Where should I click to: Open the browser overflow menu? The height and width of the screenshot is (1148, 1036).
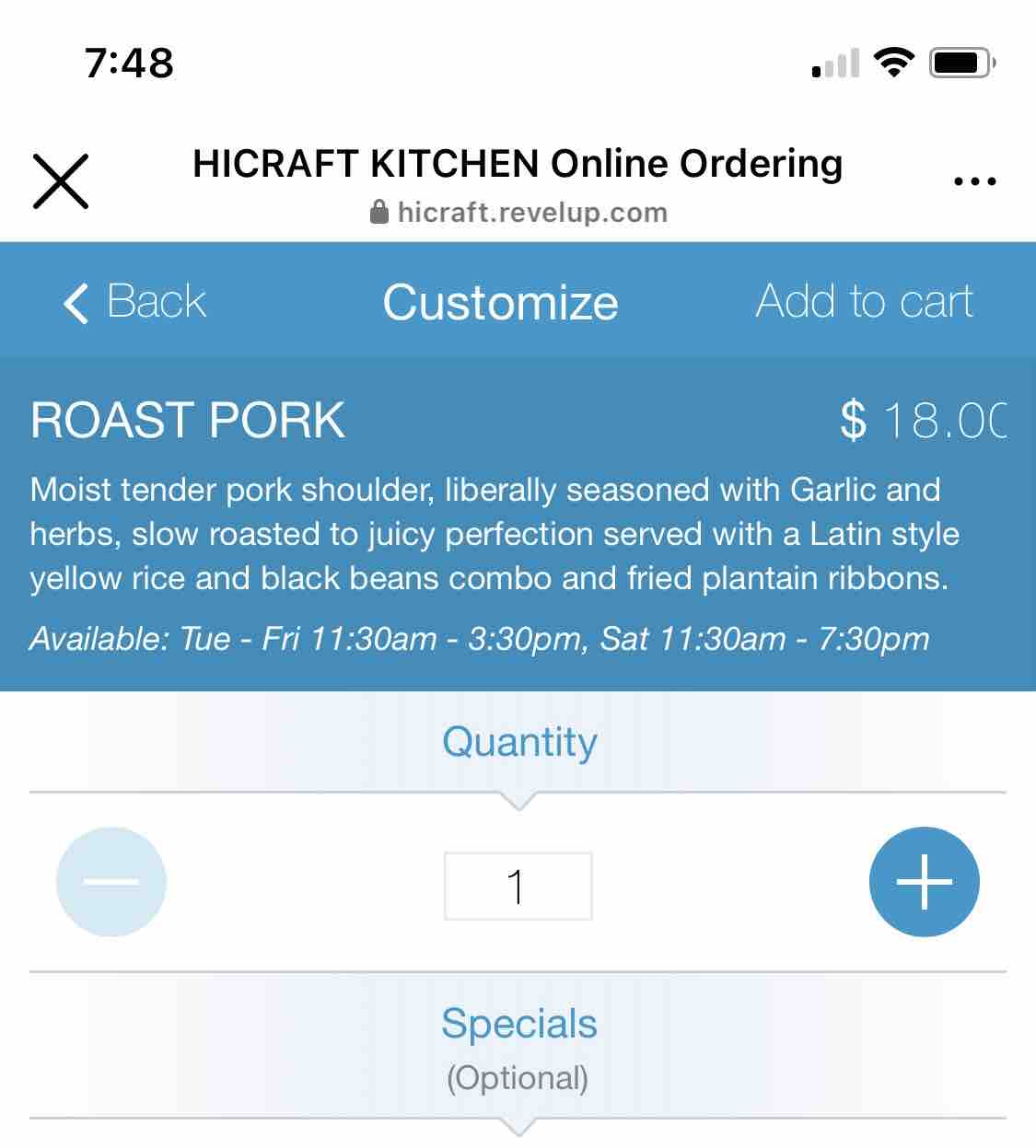click(974, 181)
